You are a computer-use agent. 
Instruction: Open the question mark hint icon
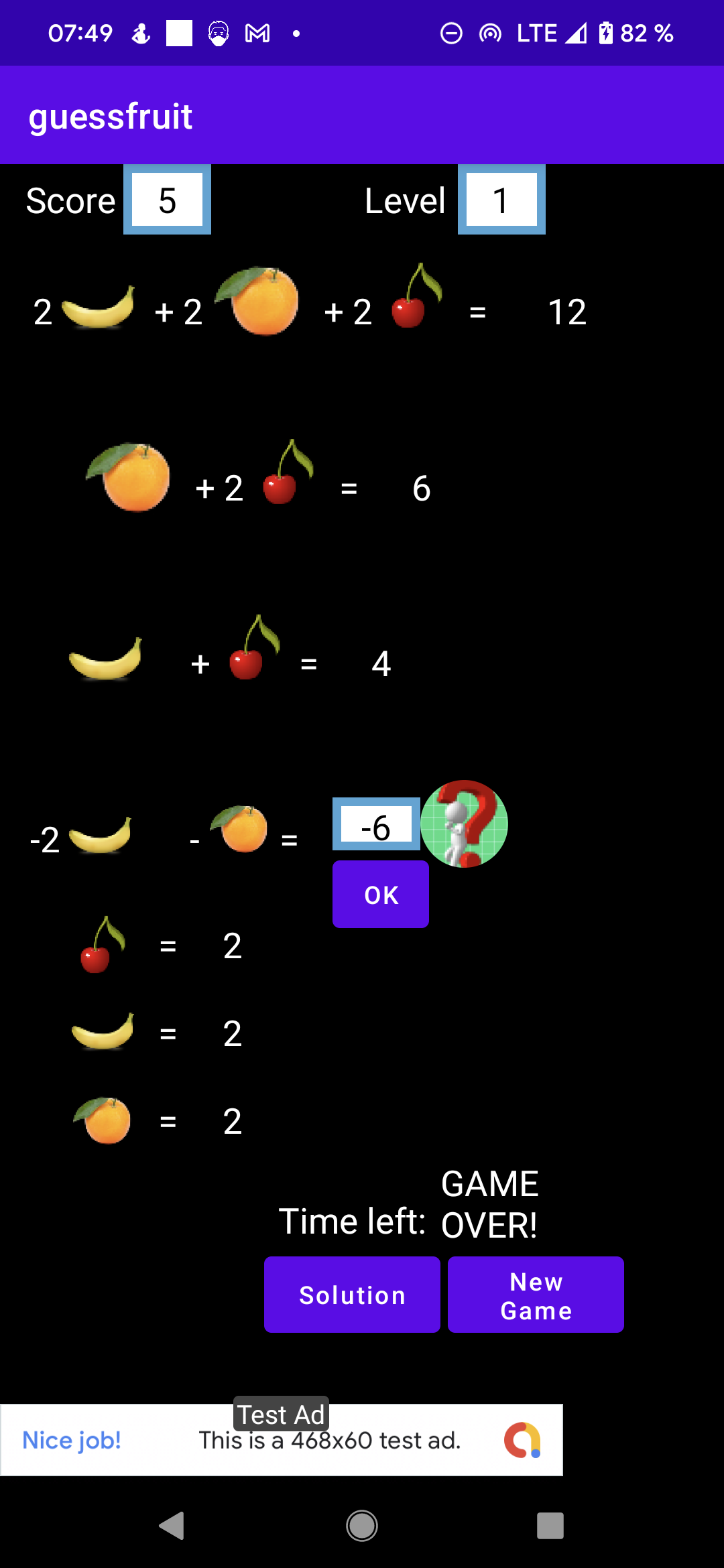click(x=465, y=824)
